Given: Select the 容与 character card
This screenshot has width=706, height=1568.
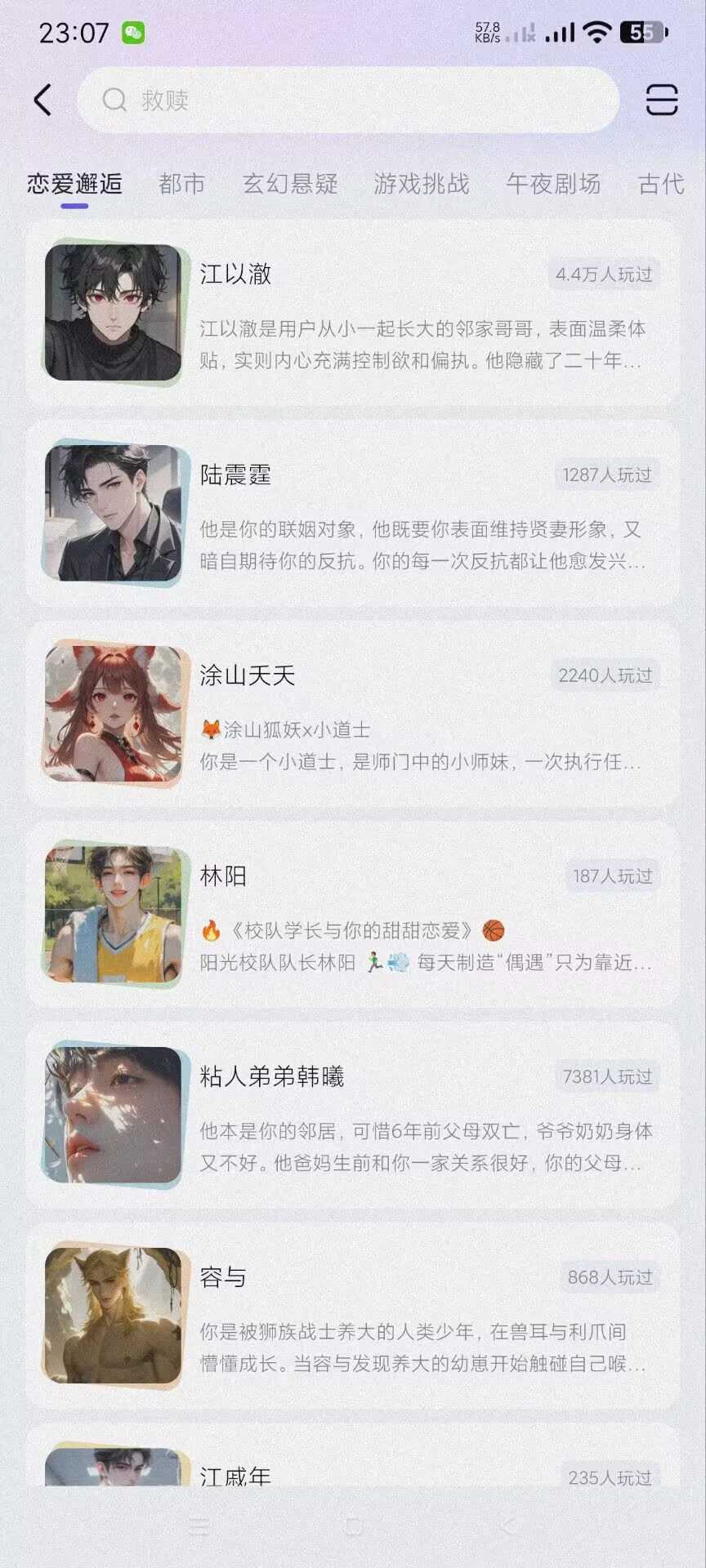Looking at the screenshot, I should tap(353, 1316).
